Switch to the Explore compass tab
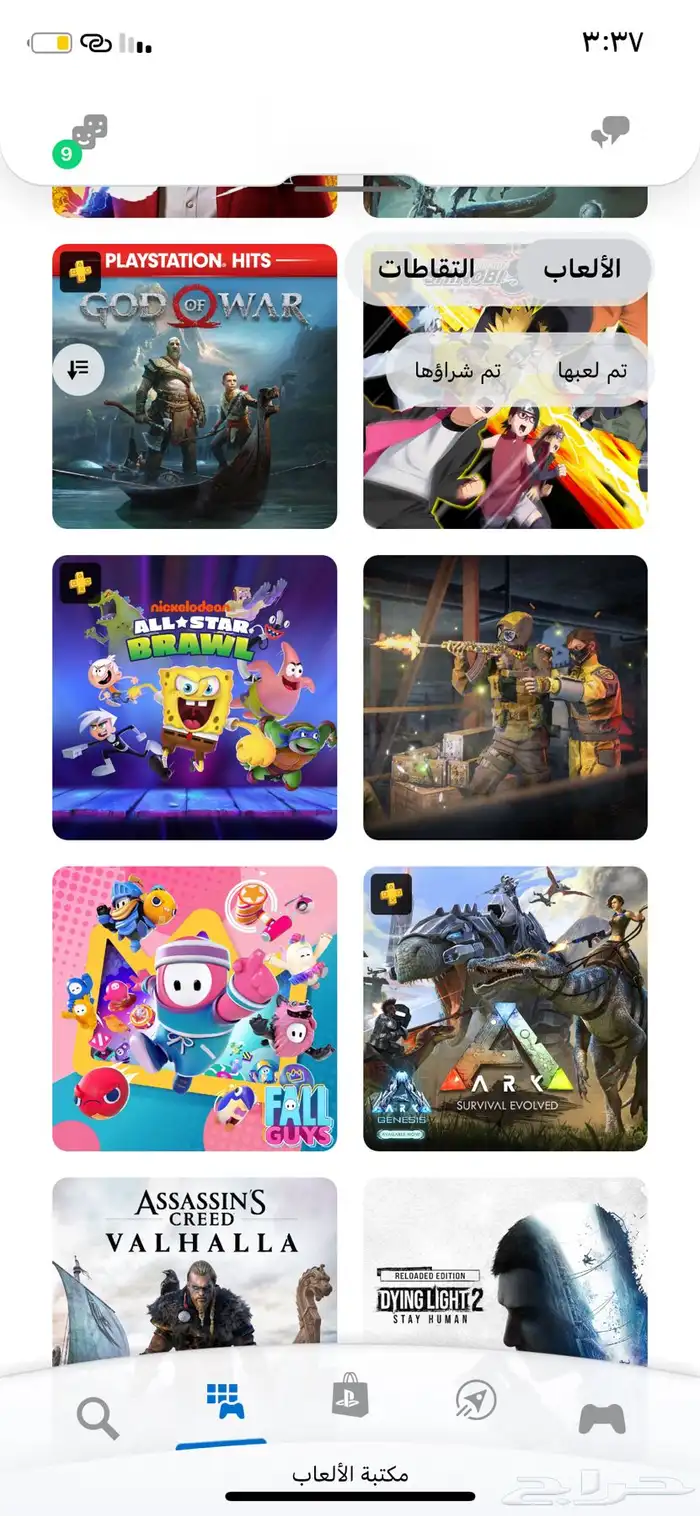 pyautogui.click(x=475, y=1400)
